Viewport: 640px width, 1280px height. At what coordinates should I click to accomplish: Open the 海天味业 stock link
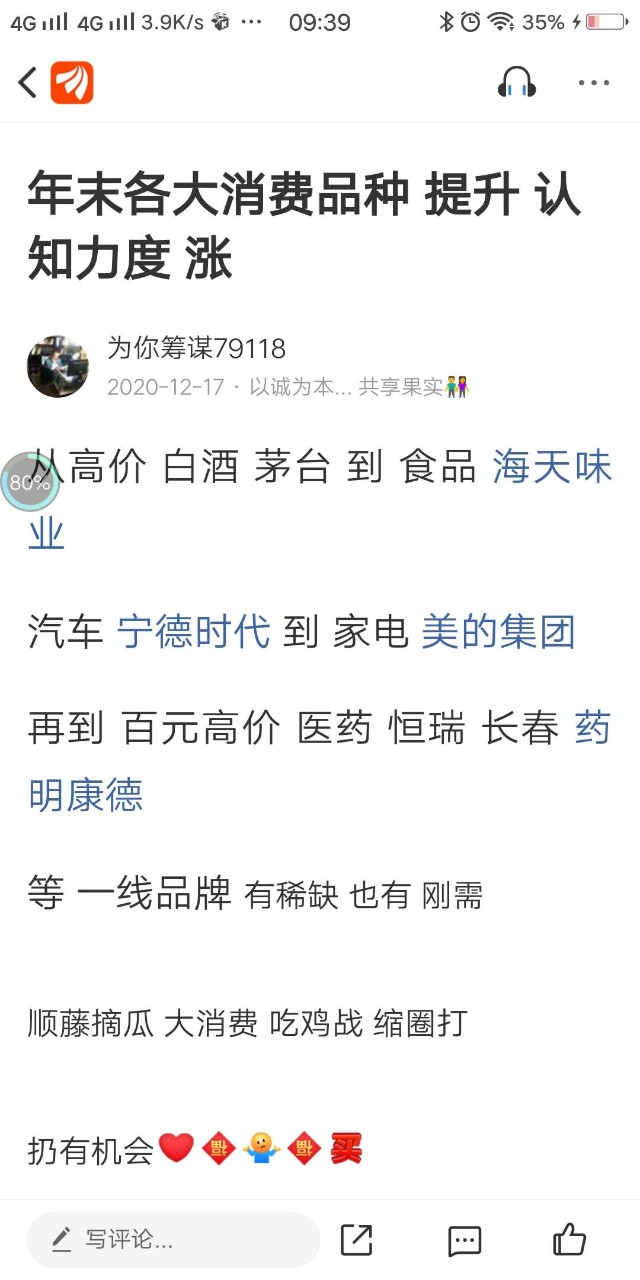pyautogui.click(x=551, y=468)
